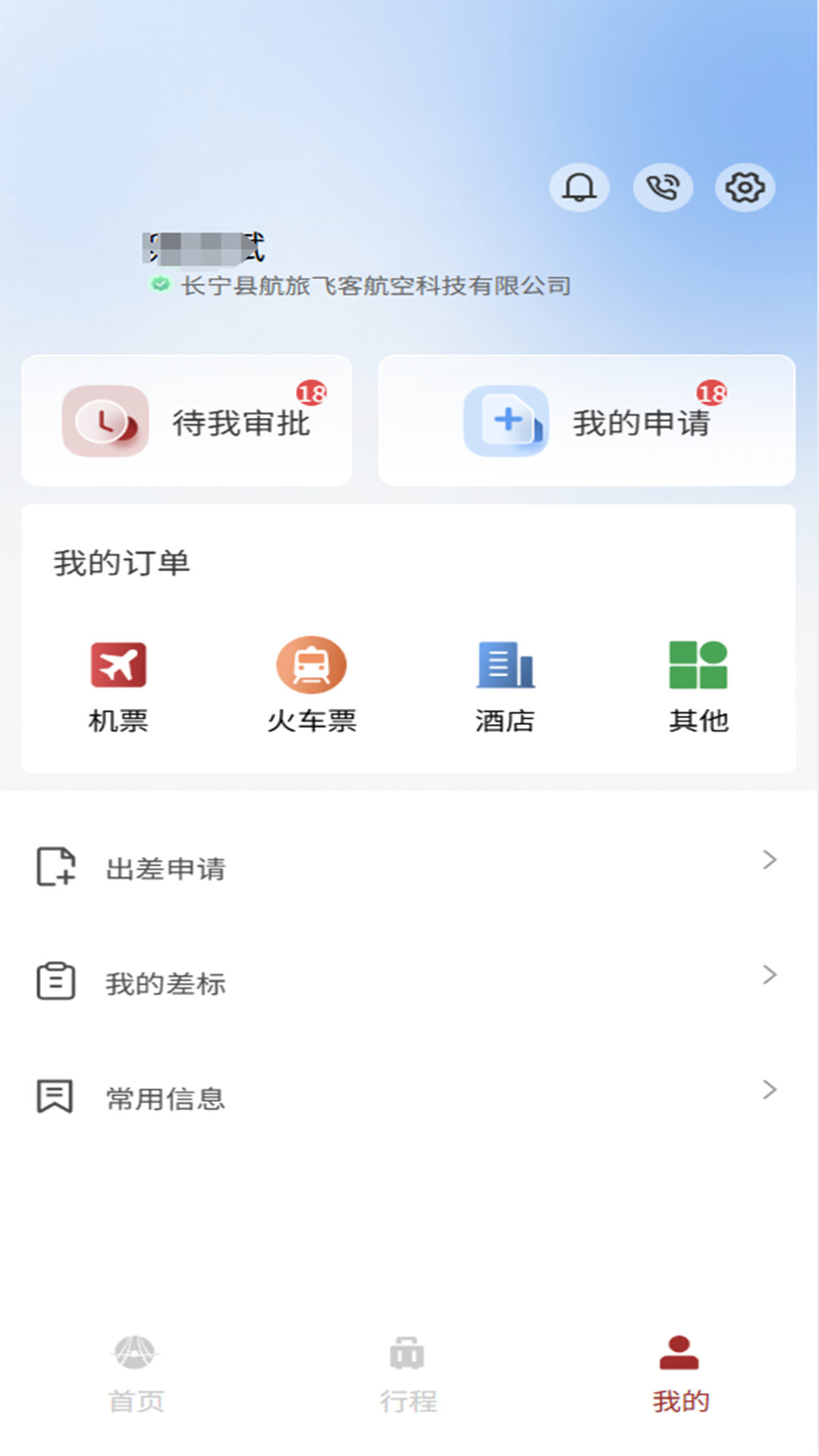The height and width of the screenshot is (1456, 819).
Task: Select the 机票 flight ticket icon
Action: [119, 664]
